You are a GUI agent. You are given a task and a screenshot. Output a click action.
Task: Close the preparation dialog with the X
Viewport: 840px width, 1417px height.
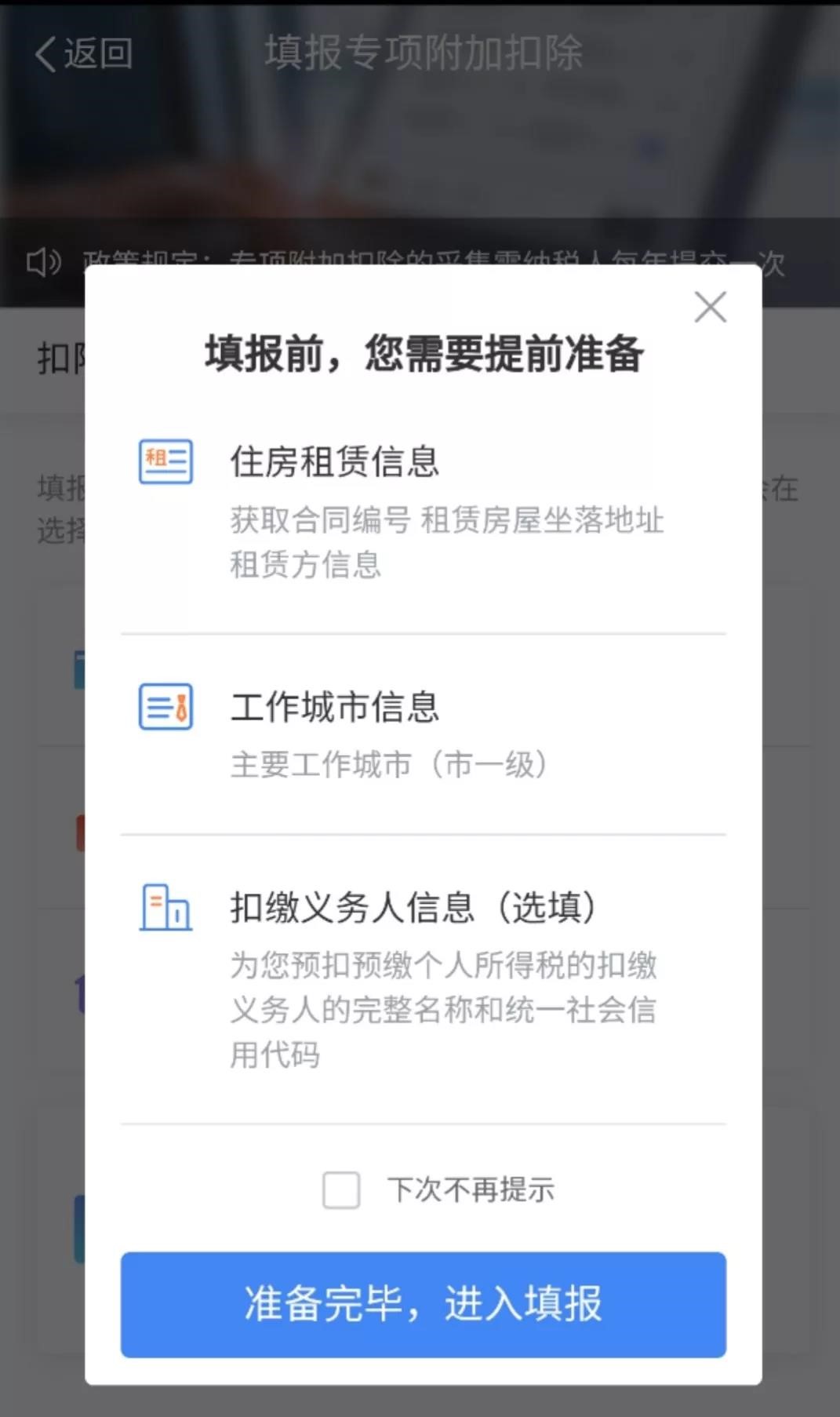click(x=710, y=307)
